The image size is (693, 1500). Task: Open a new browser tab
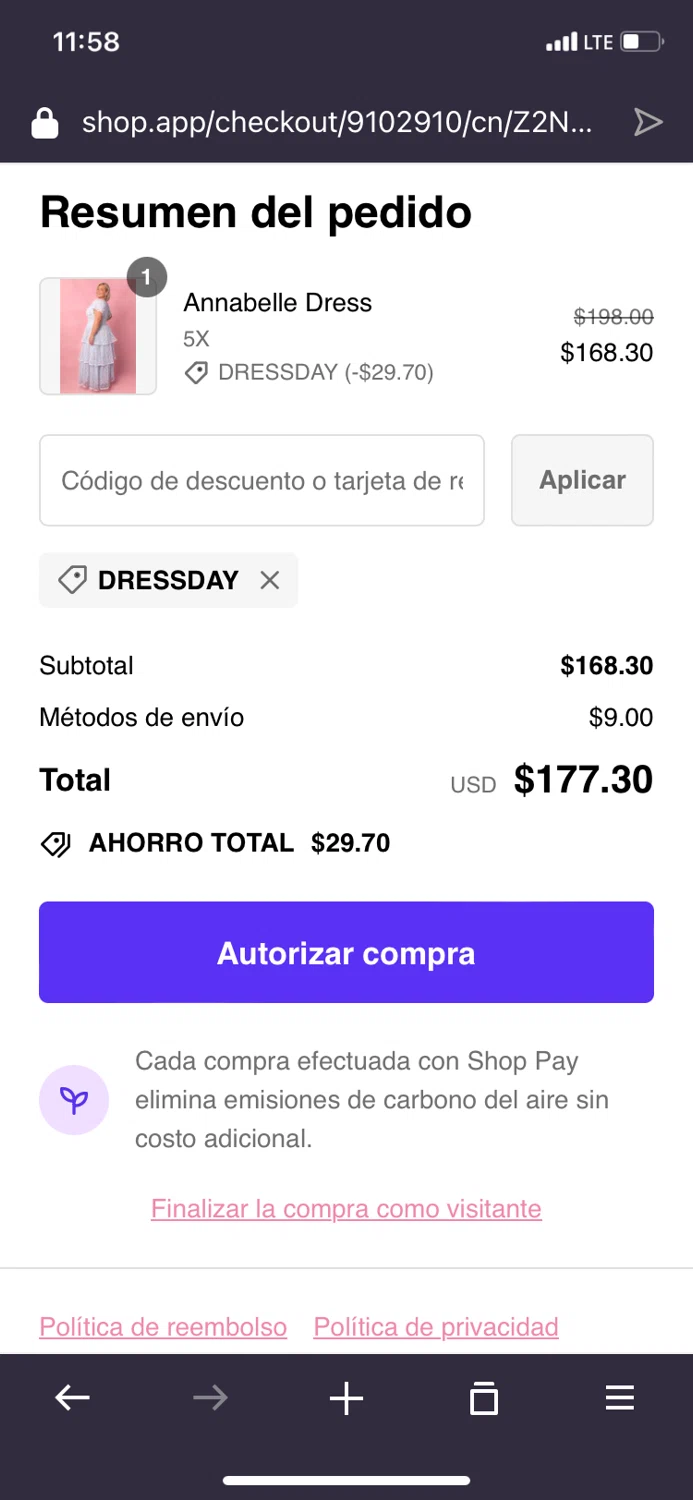click(346, 1398)
